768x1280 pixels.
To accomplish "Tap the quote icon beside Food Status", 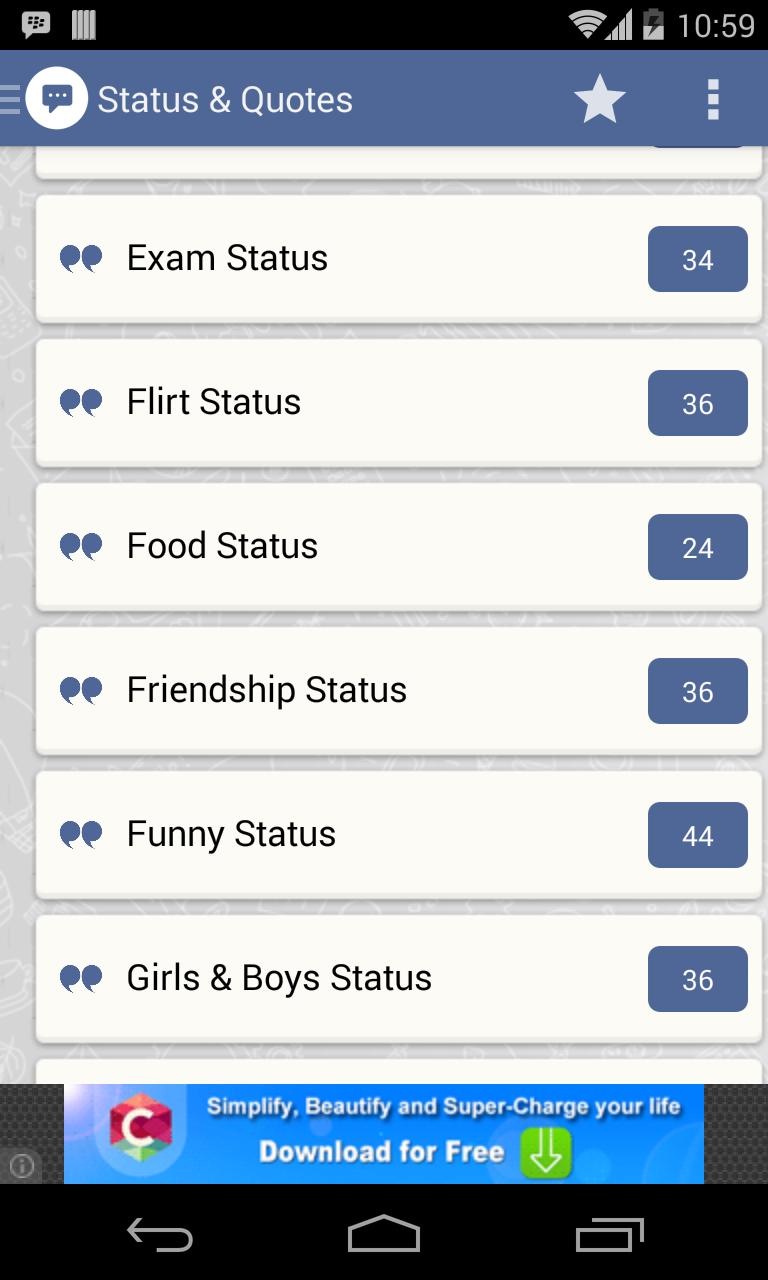I will point(81,546).
